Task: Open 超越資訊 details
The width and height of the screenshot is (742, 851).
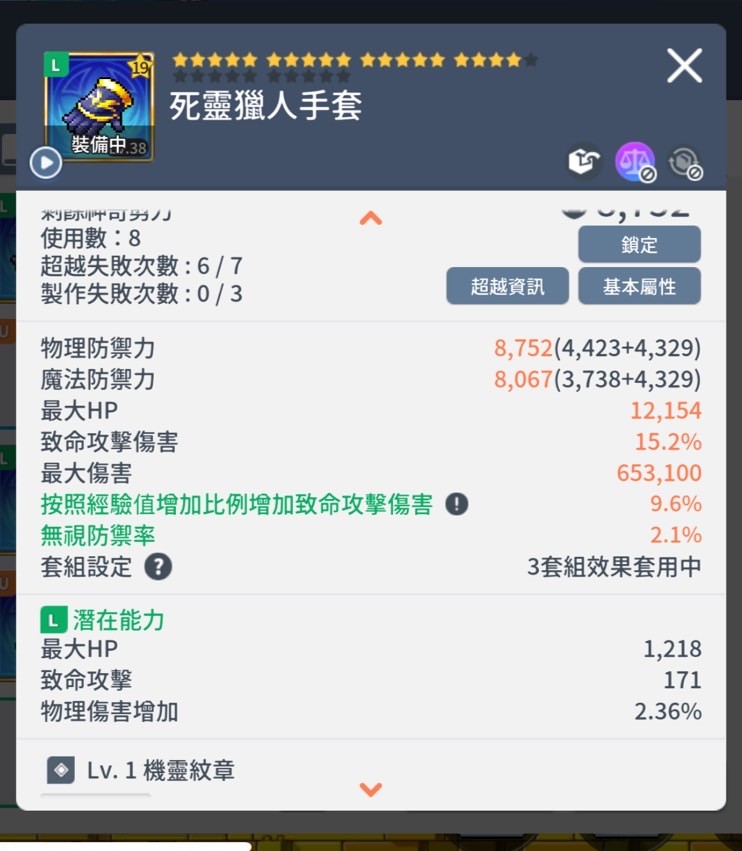Action: [507, 286]
